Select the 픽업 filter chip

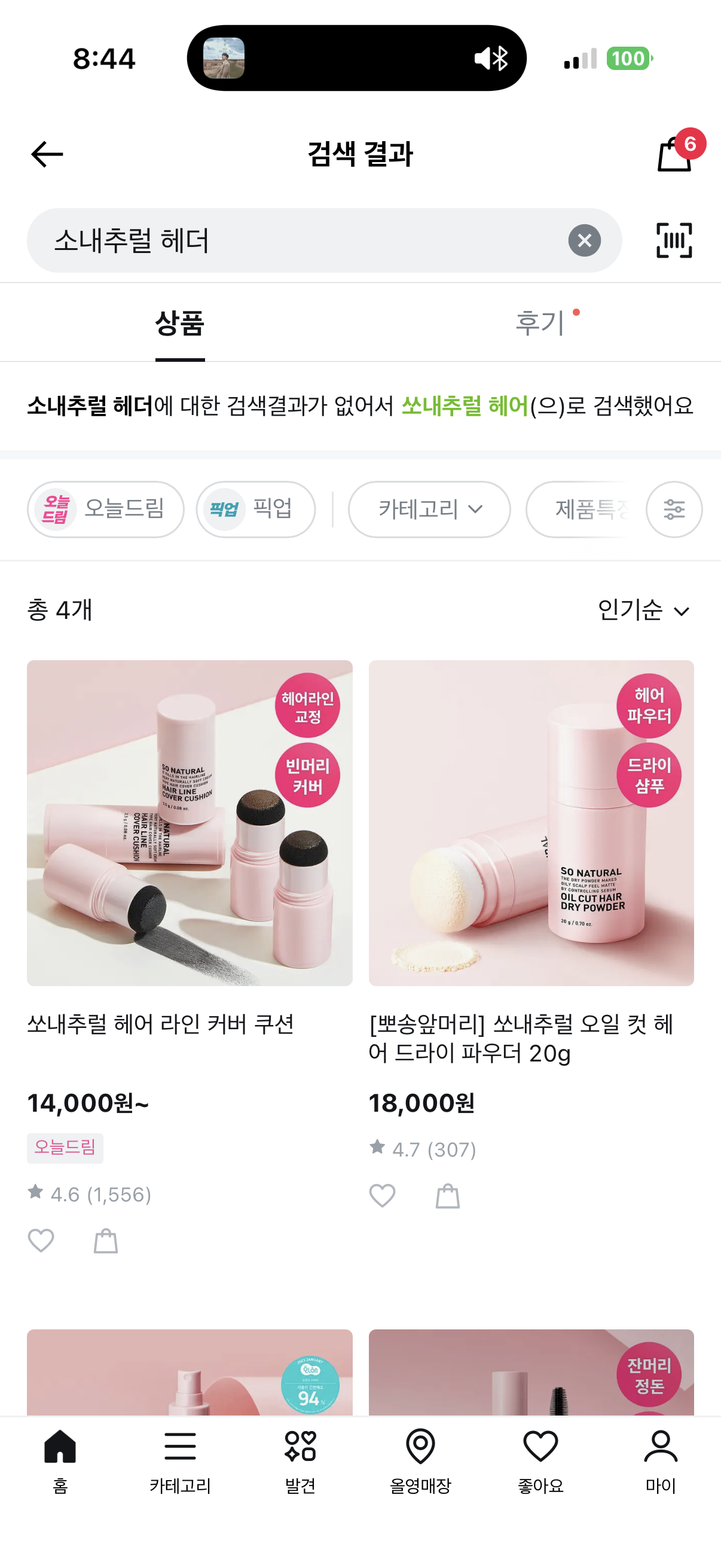pos(255,509)
